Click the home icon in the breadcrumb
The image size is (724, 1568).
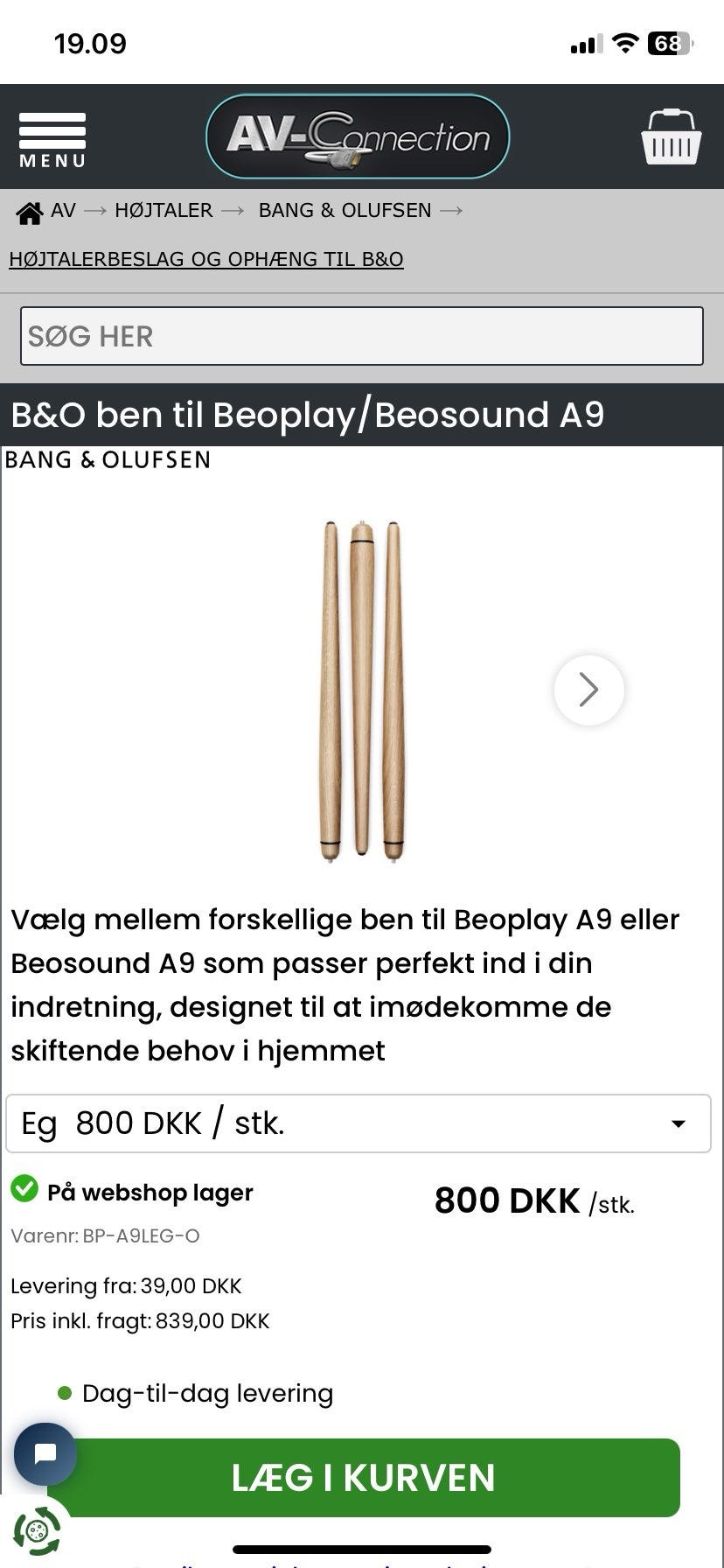pos(31,210)
